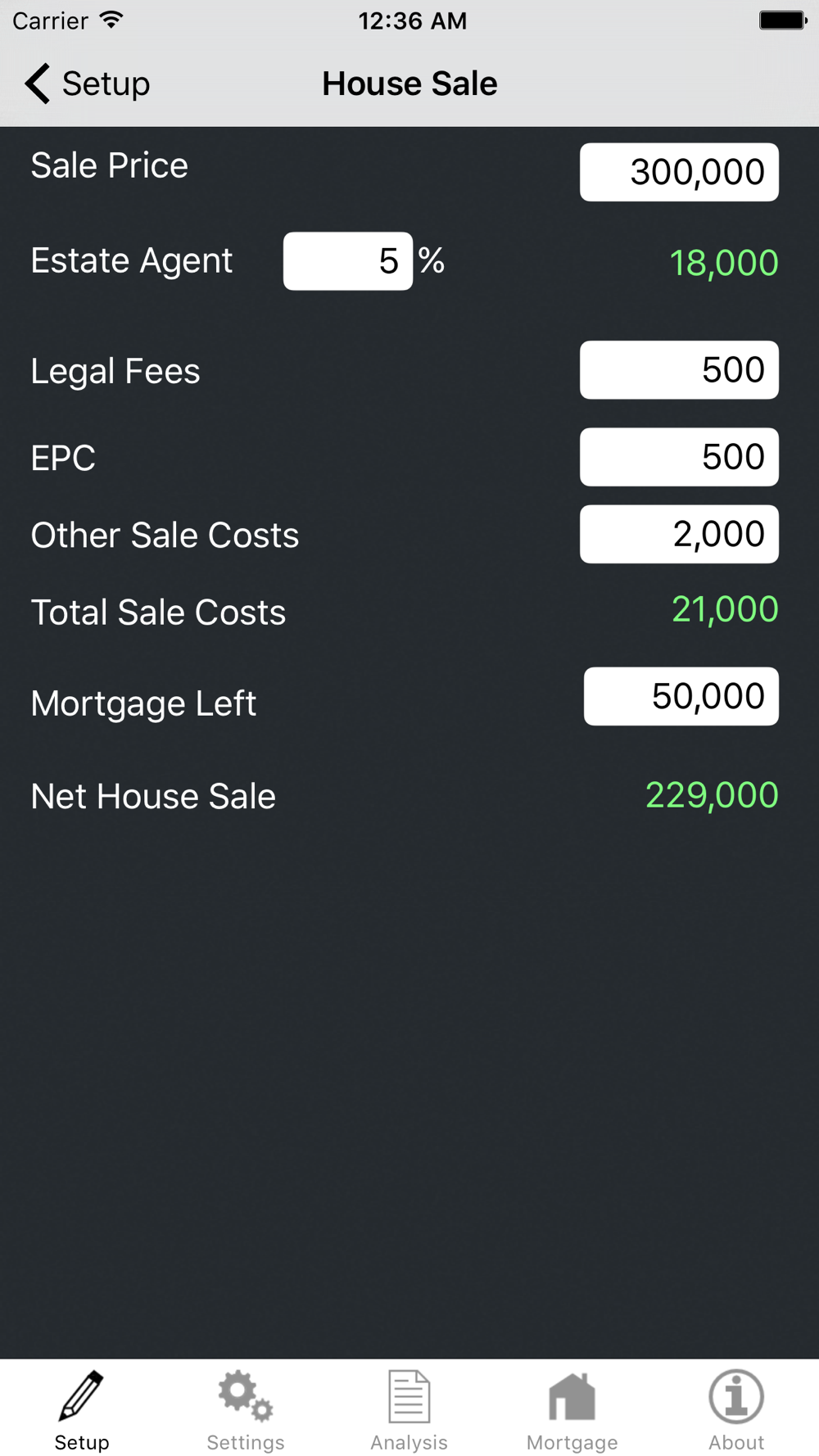Select the Setup tab
This screenshot has width=819, height=1456.
click(82, 1410)
